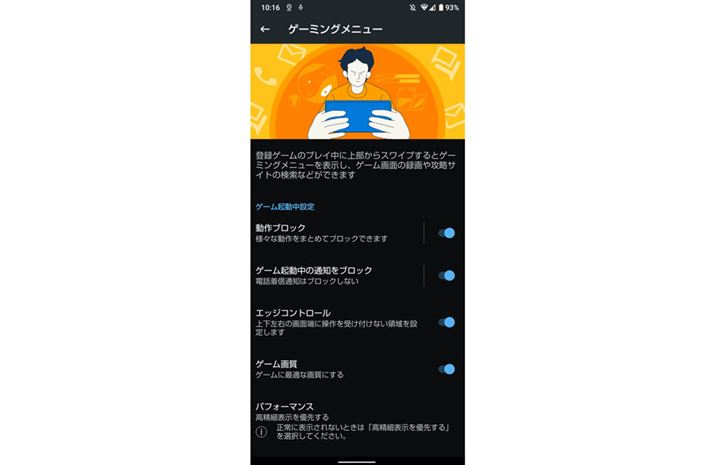Toggle the 動作ブロック switch off
This screenshot has height=465, width=715.
(x=446, y=233)
